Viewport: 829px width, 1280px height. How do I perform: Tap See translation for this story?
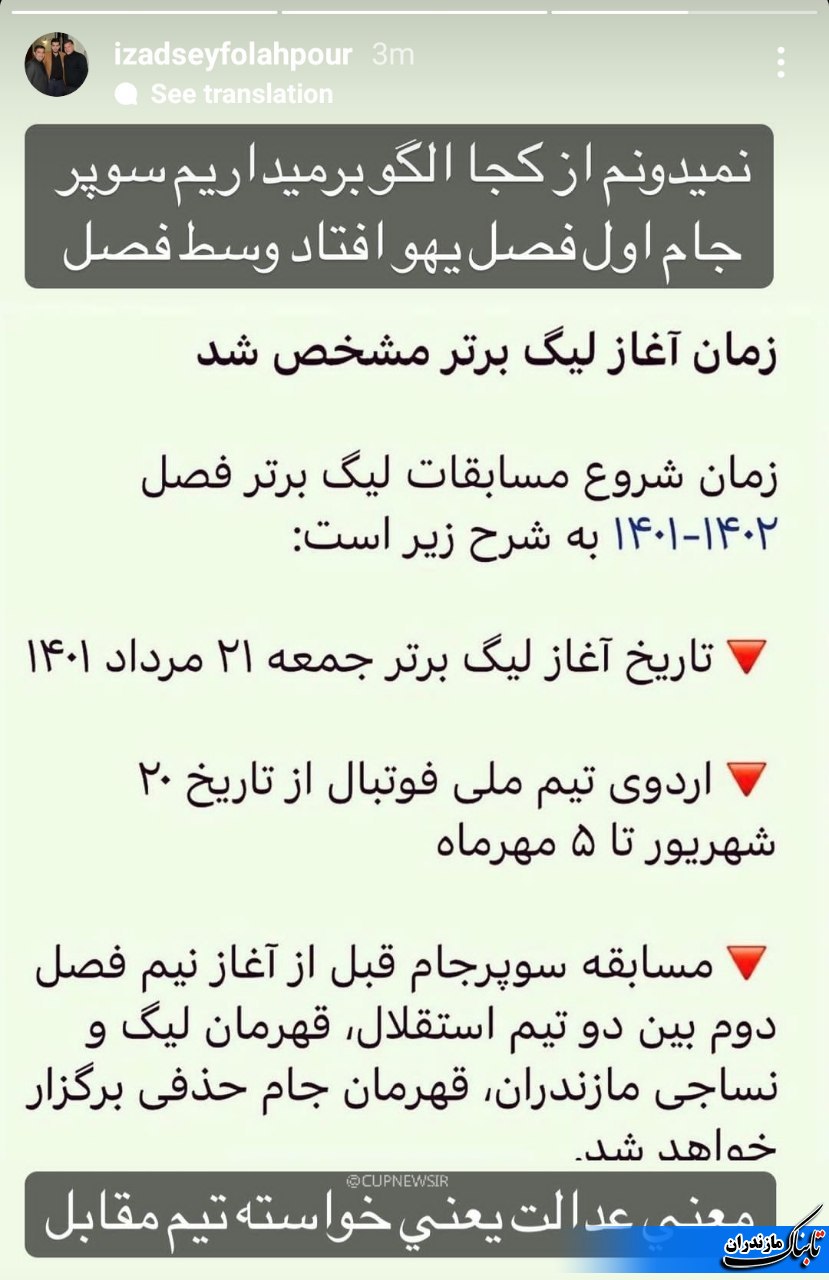click(x=240, y=94)
